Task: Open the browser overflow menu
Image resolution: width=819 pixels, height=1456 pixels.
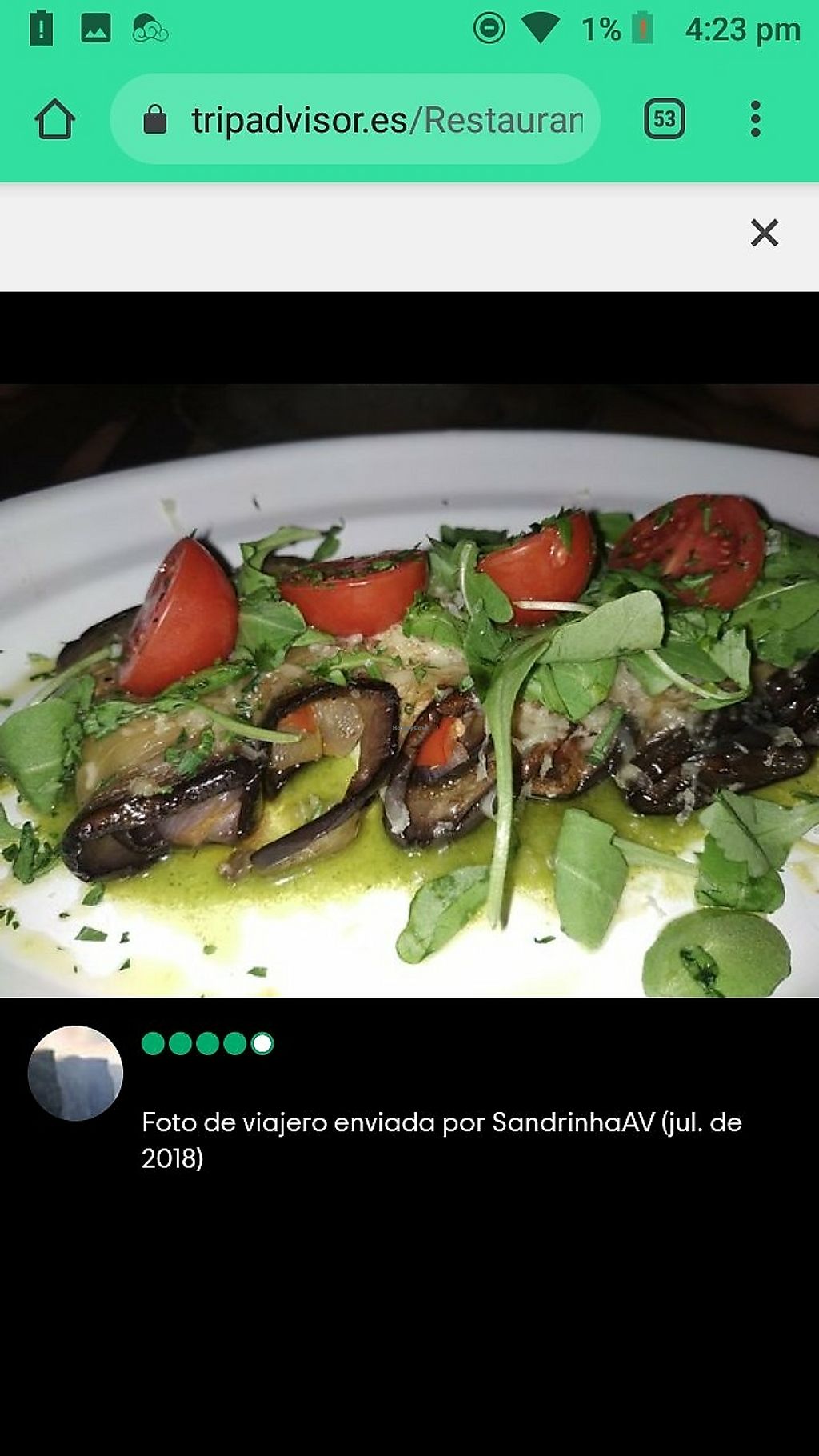Action: (x=755, y=120)
